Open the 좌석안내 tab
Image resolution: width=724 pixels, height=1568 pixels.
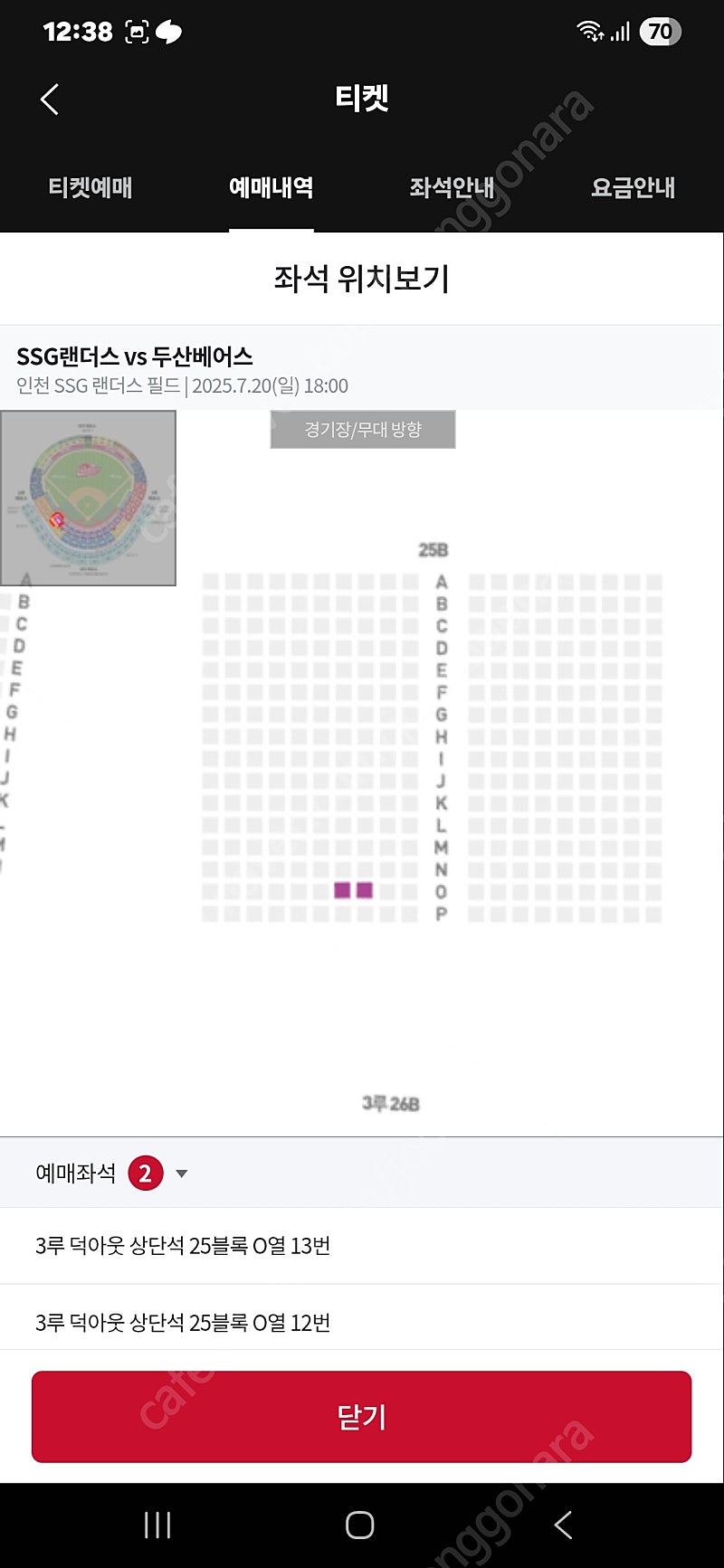pos(452,187)
